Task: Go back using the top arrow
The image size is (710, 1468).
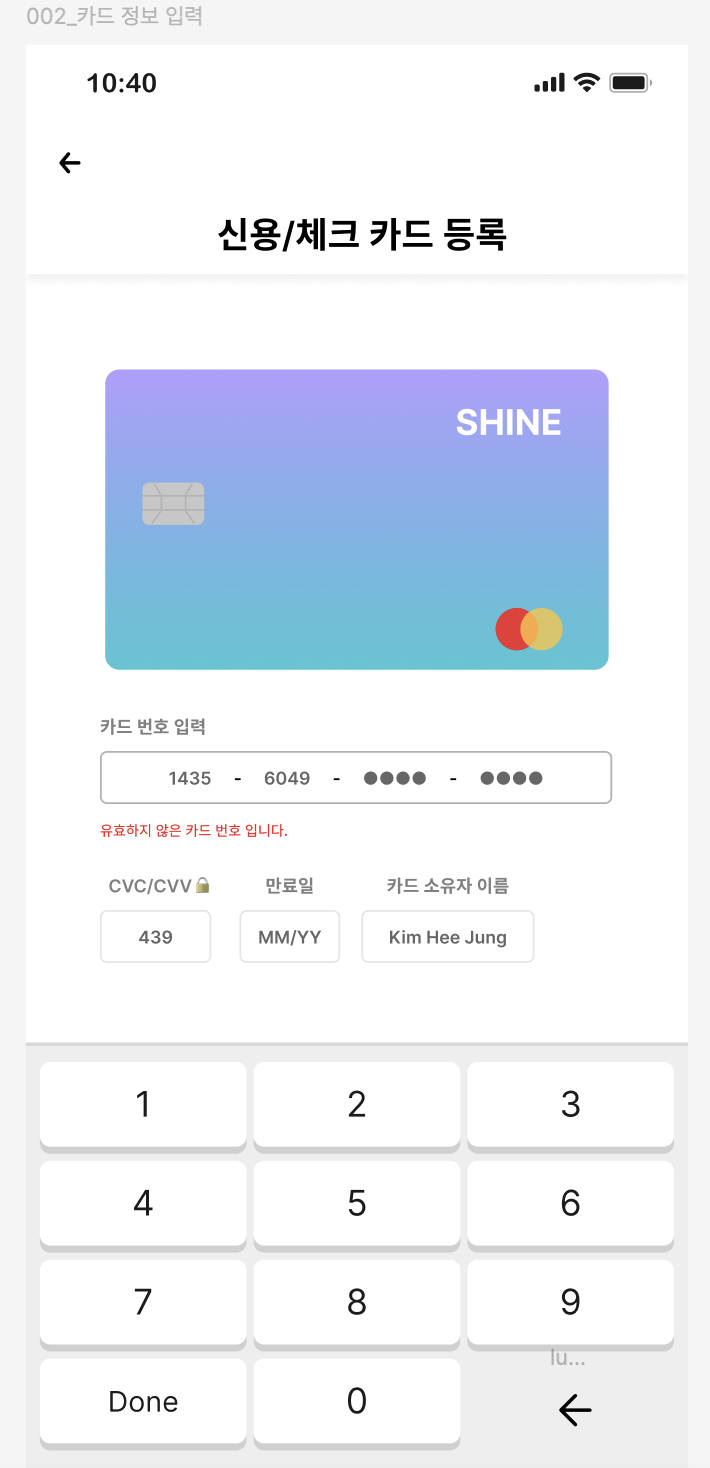Action: 70,163
